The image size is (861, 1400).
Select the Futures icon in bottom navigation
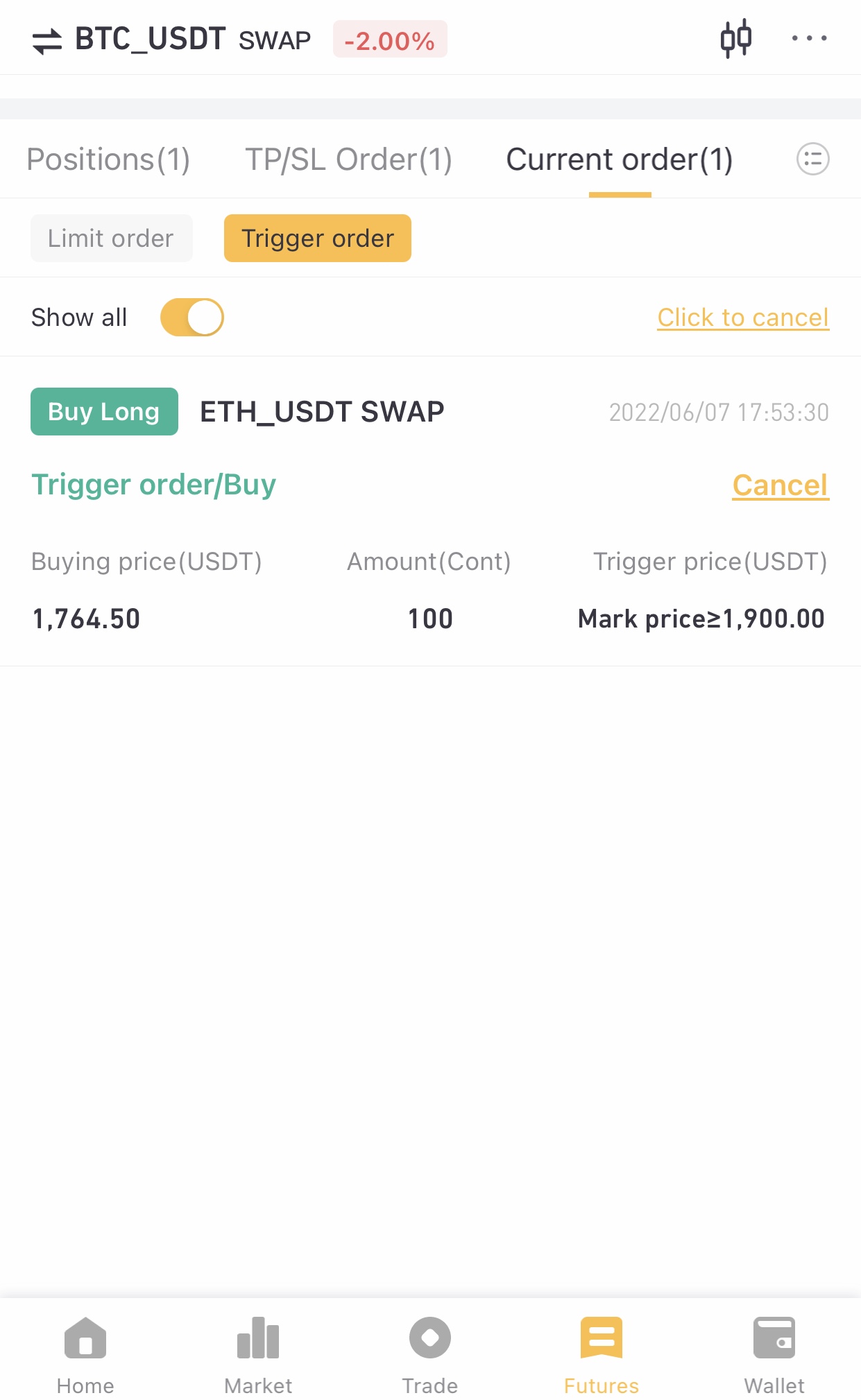coord(601,1338)
